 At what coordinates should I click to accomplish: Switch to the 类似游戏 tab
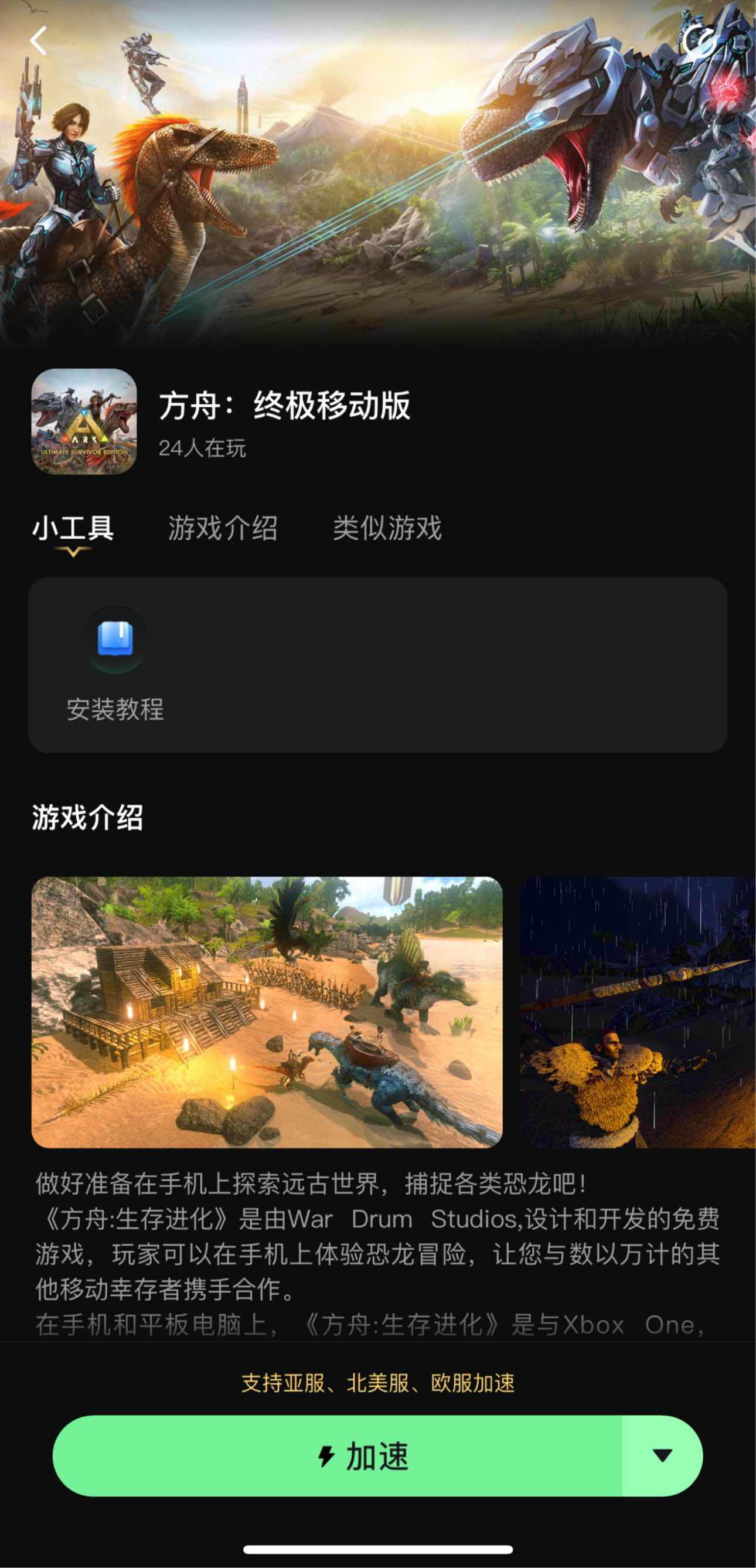click(387, 528)
